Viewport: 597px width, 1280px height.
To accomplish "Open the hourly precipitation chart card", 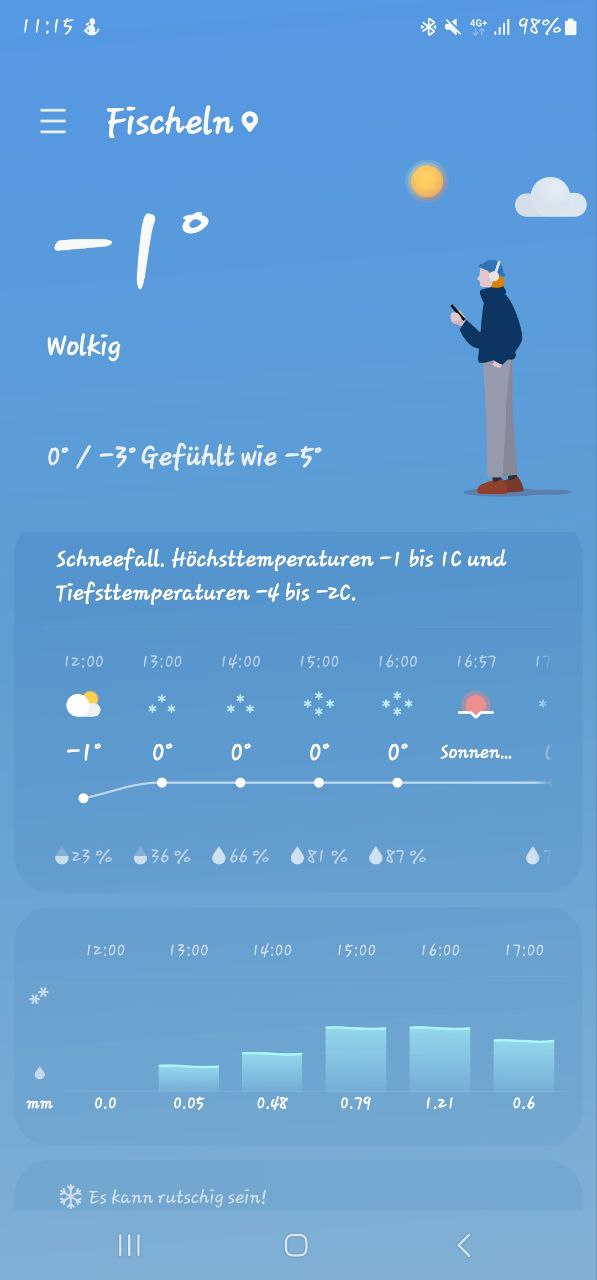I will point(298,1027).
